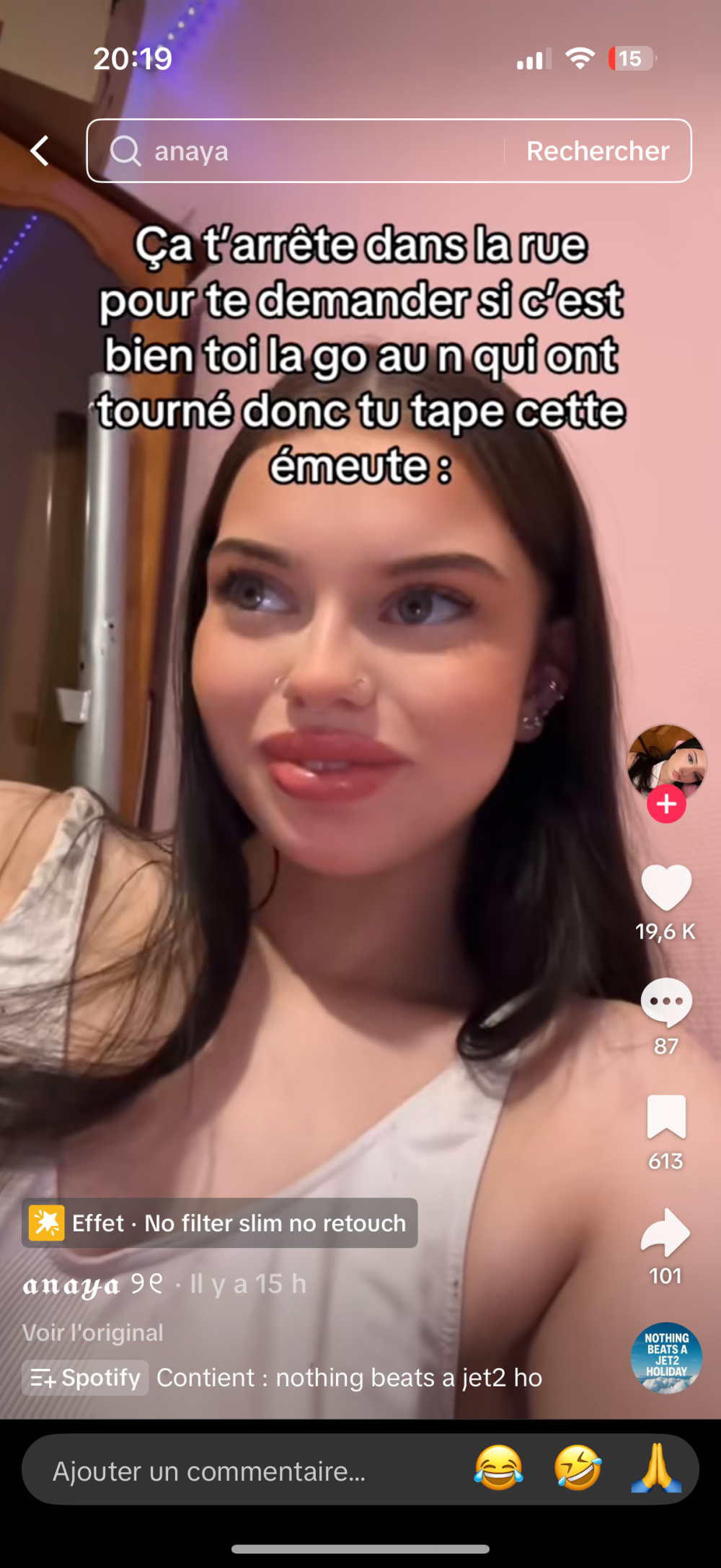The height and width of the screenshot is (1568, 721).
Task: Insert the praying hands emoji
Action: (656, 1469)
